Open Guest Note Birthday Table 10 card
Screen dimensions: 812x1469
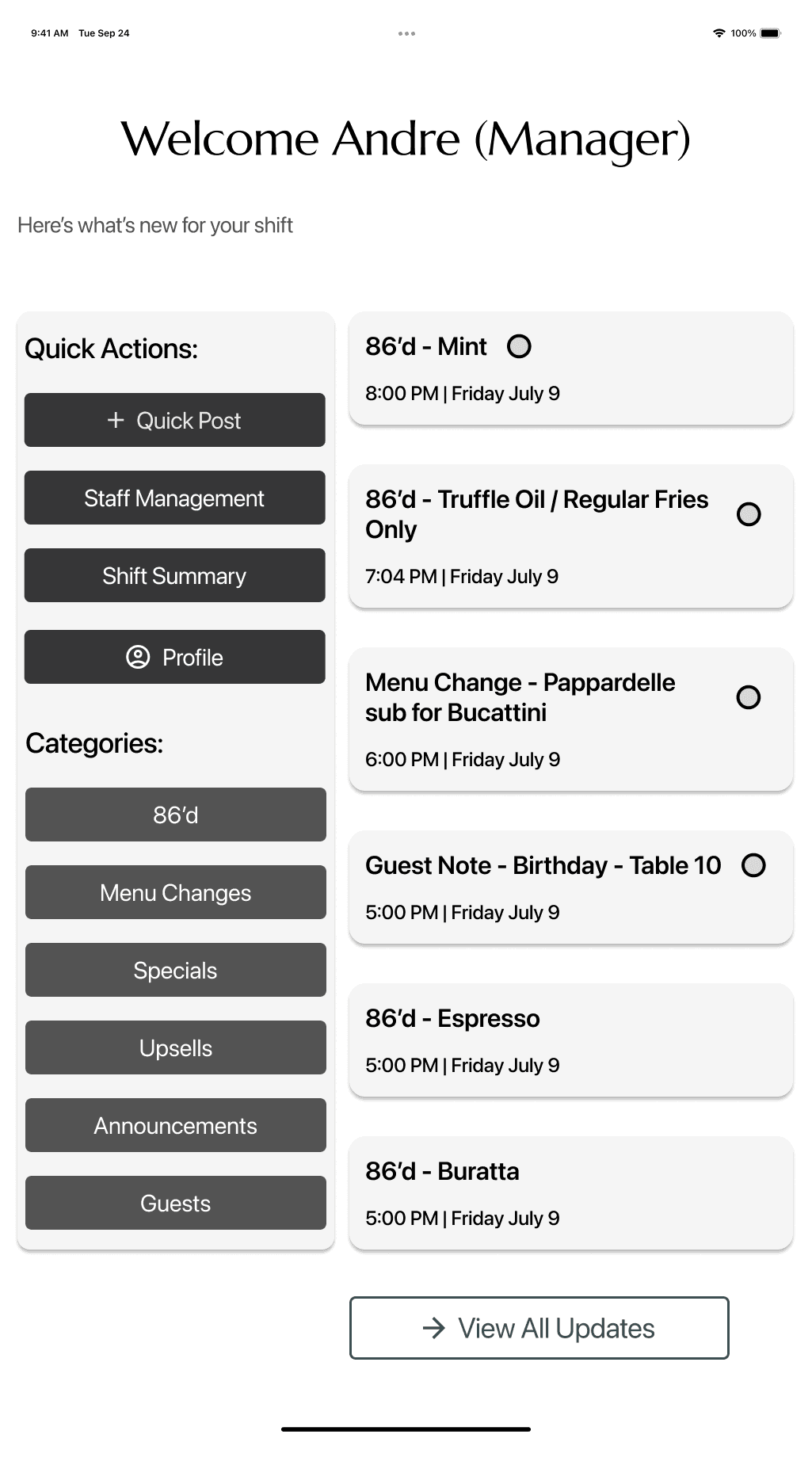[x=570, y=887]
